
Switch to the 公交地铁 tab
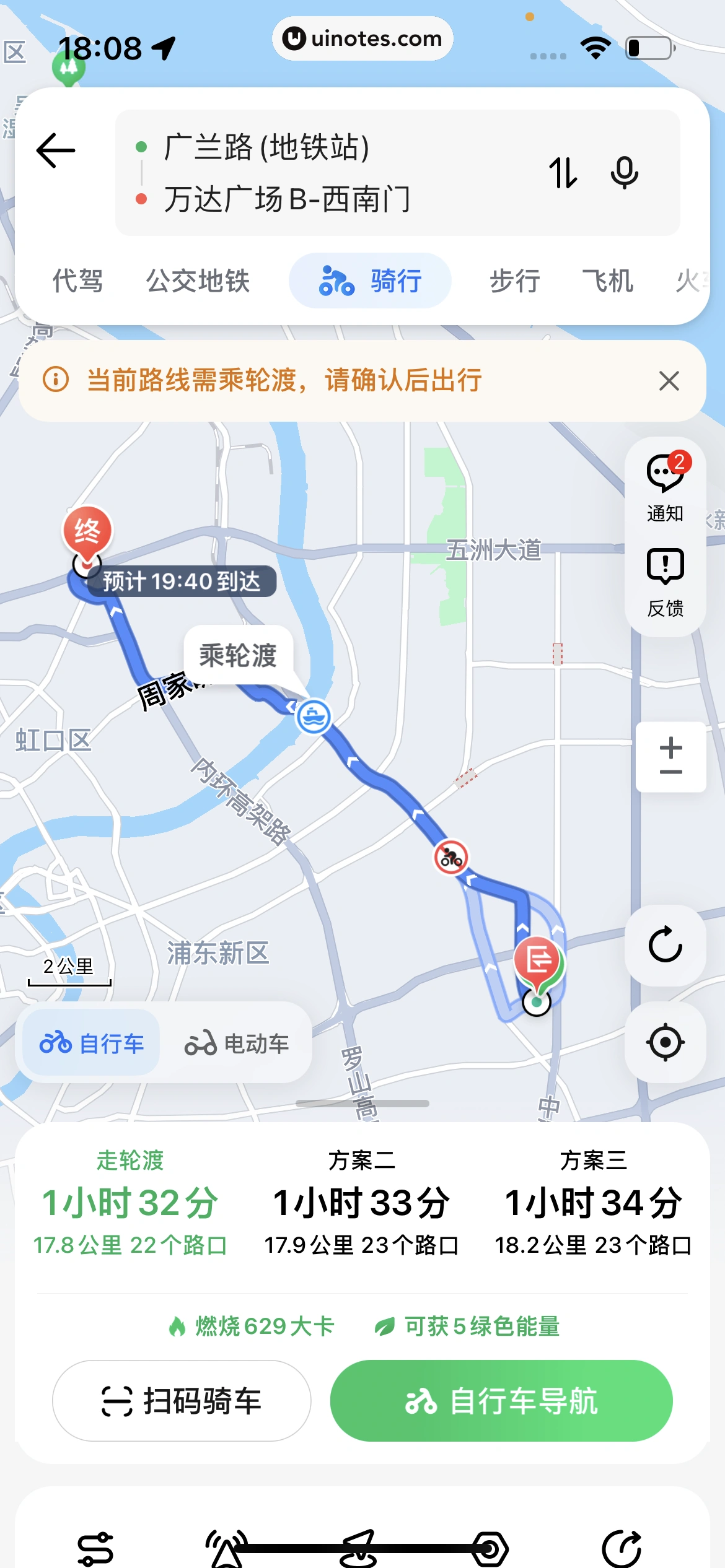(x=198, y=281)
